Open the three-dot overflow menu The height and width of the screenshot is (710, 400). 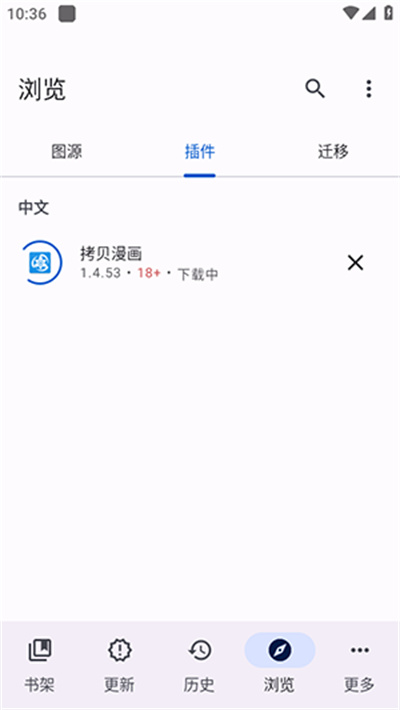[369, 89]
